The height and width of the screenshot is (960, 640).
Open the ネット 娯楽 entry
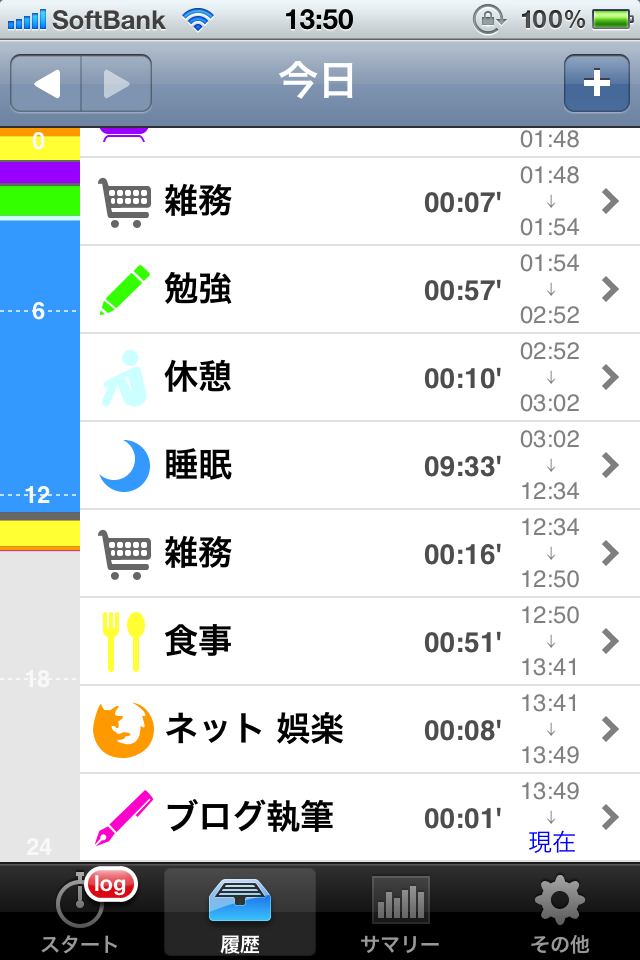click(x=358, y=730)
